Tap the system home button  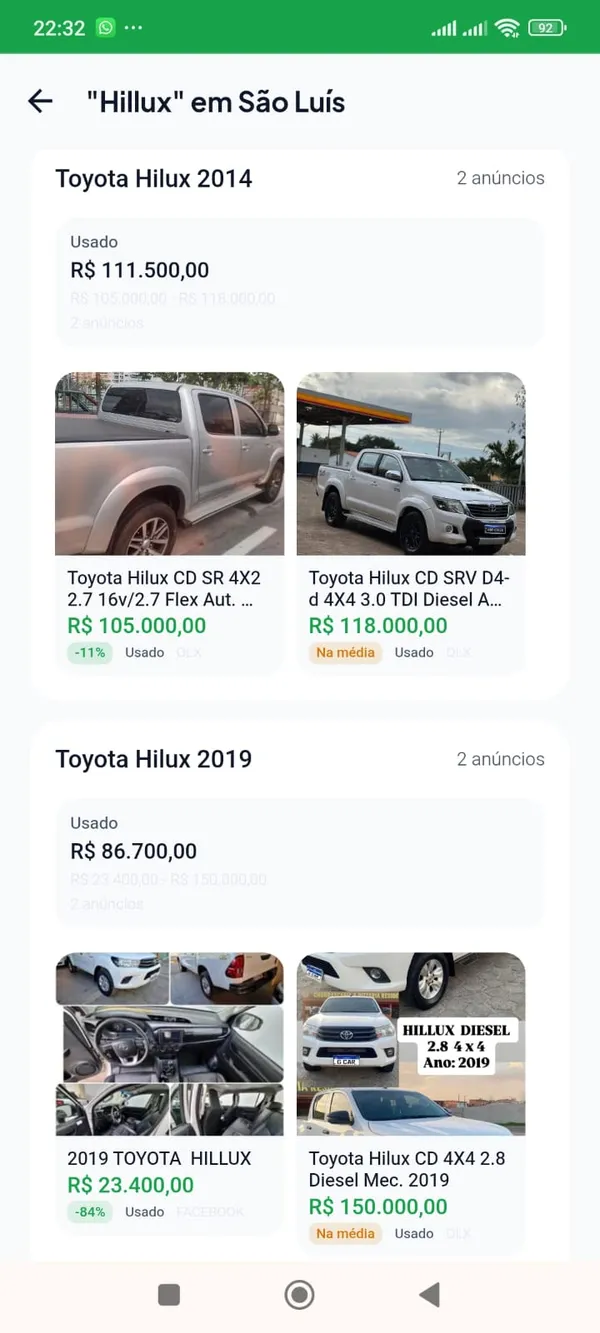pyautogui.click(x=299, y=1295)
